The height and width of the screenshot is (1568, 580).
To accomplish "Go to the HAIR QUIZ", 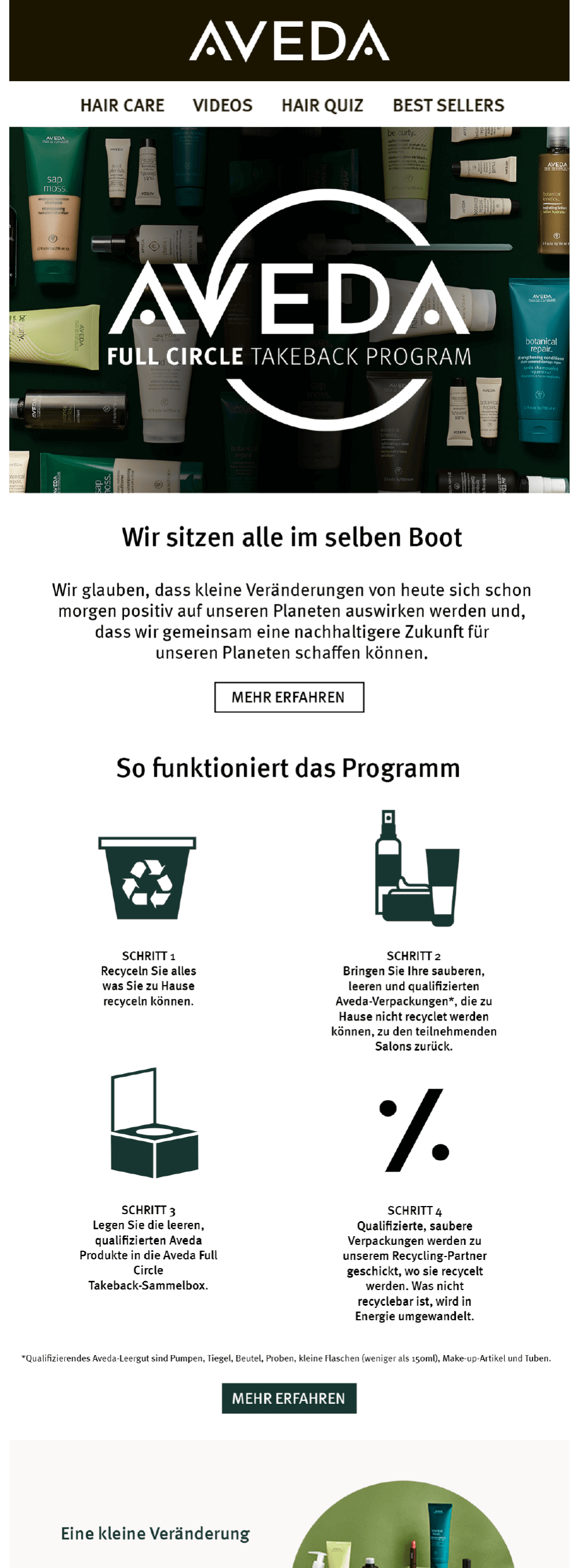I will (x=322, y=106).
